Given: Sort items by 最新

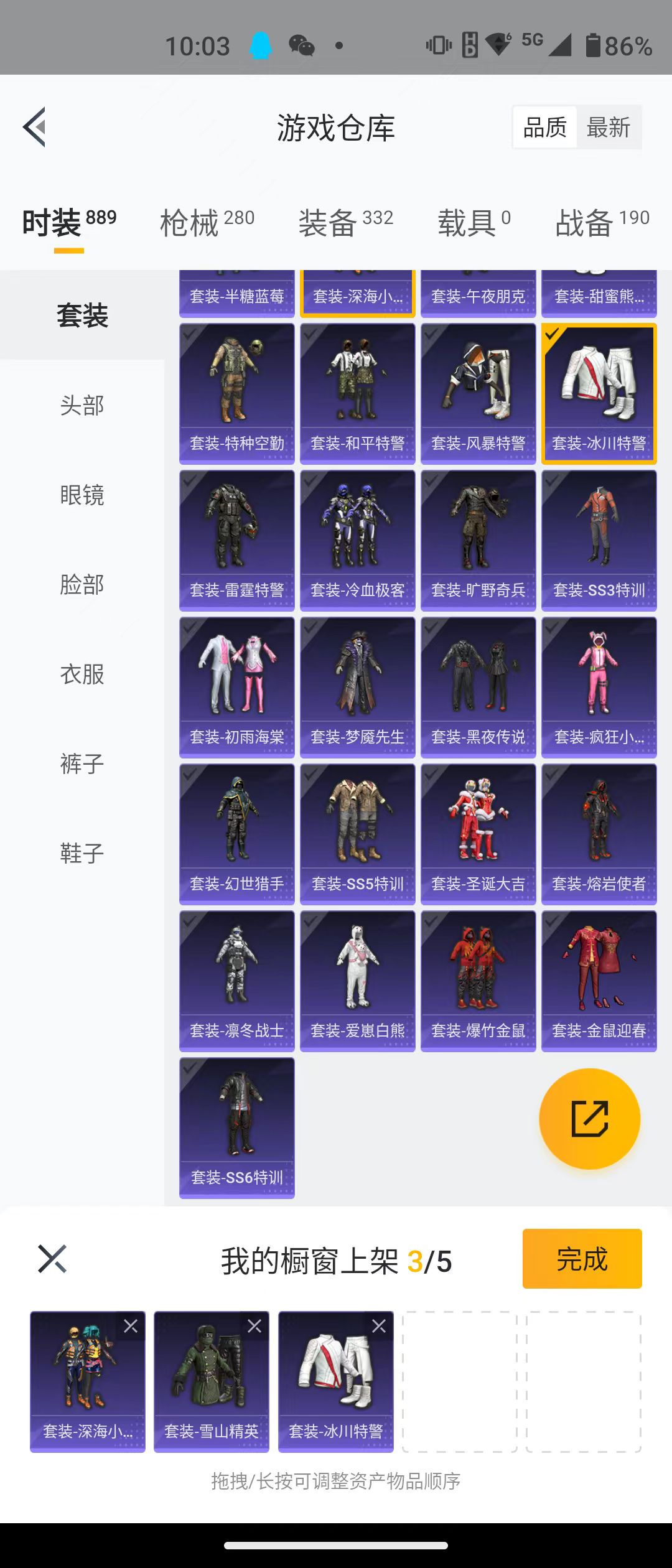Looking at the screenshot, I should (608, 128).
